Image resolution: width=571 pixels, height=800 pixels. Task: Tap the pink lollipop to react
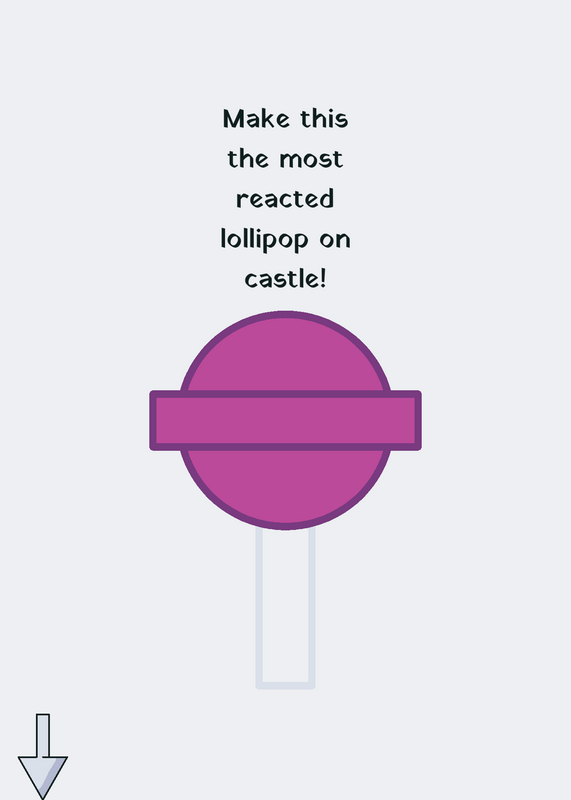coord(285,420)
